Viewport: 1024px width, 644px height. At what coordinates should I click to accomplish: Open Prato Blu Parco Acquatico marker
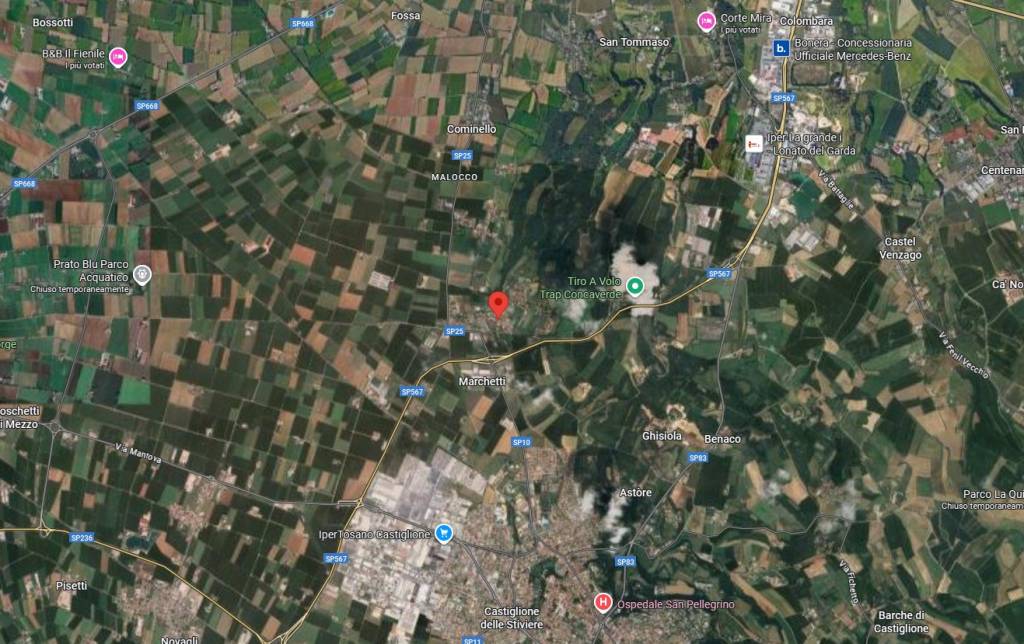click(x=143, y=273)
